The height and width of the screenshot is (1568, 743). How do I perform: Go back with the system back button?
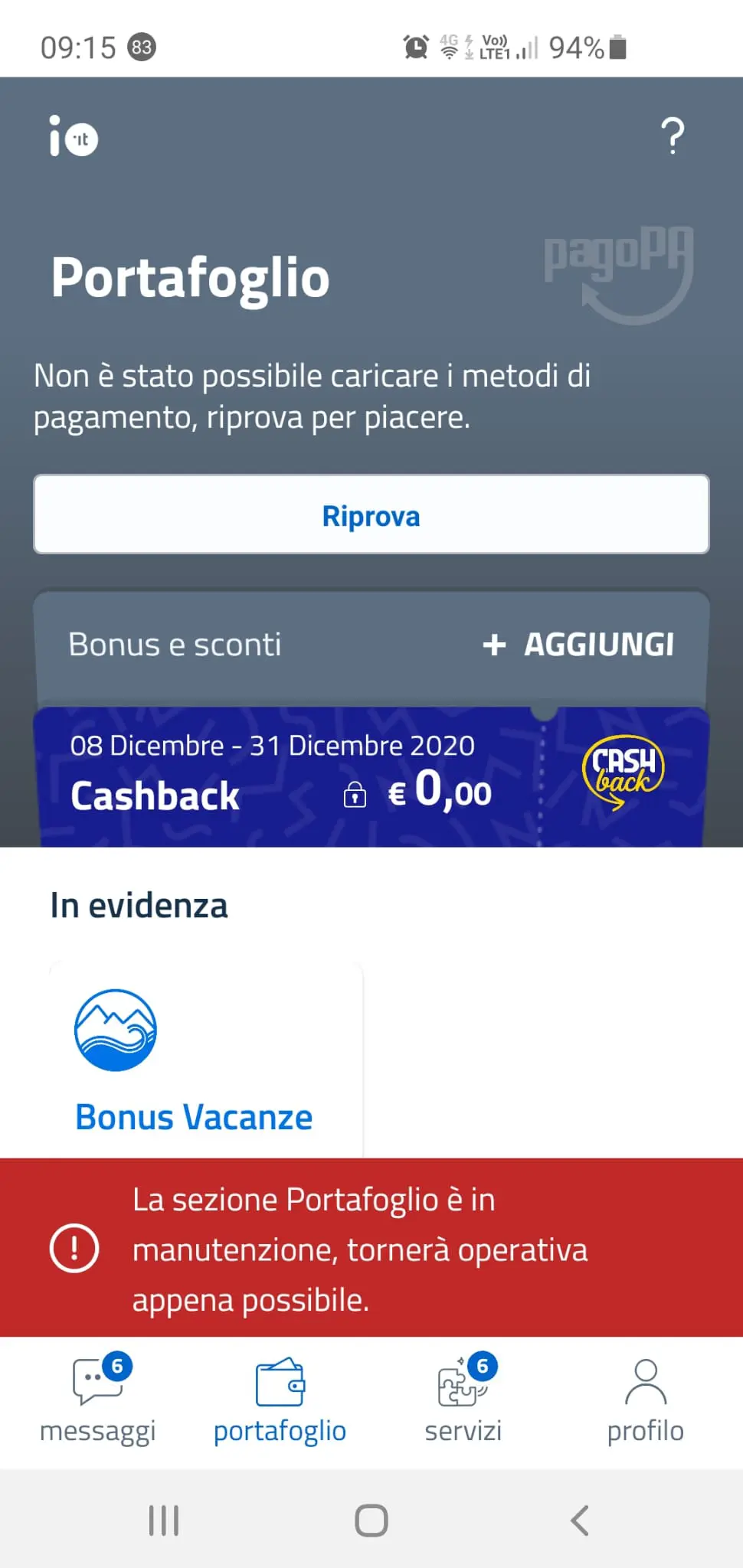580,1521
